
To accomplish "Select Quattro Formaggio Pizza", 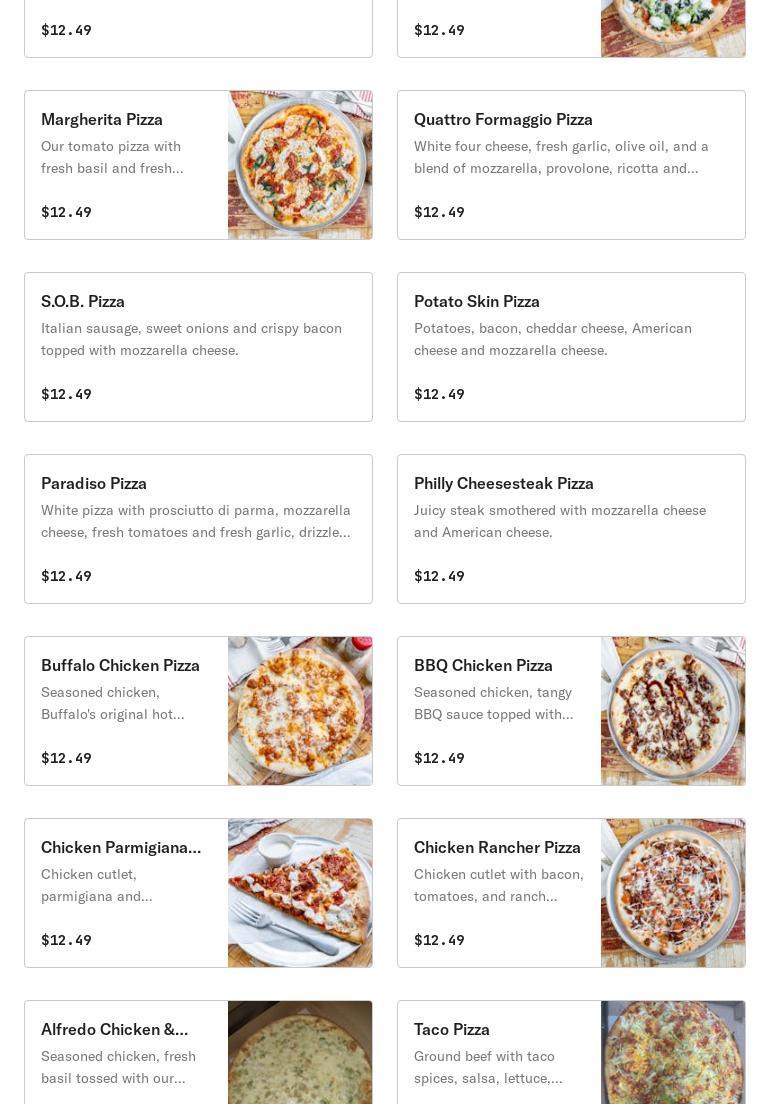I will pos(571,165).
